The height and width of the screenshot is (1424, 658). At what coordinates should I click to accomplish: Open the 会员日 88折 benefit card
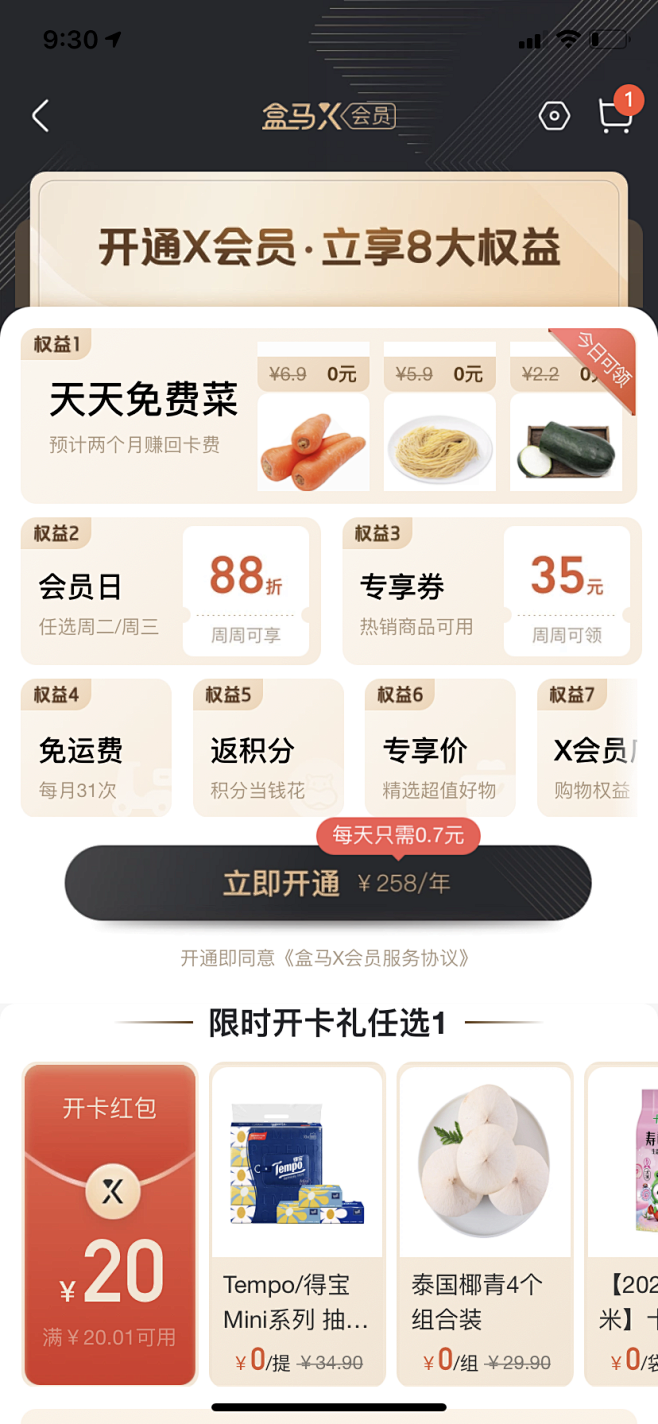point(170,591)
